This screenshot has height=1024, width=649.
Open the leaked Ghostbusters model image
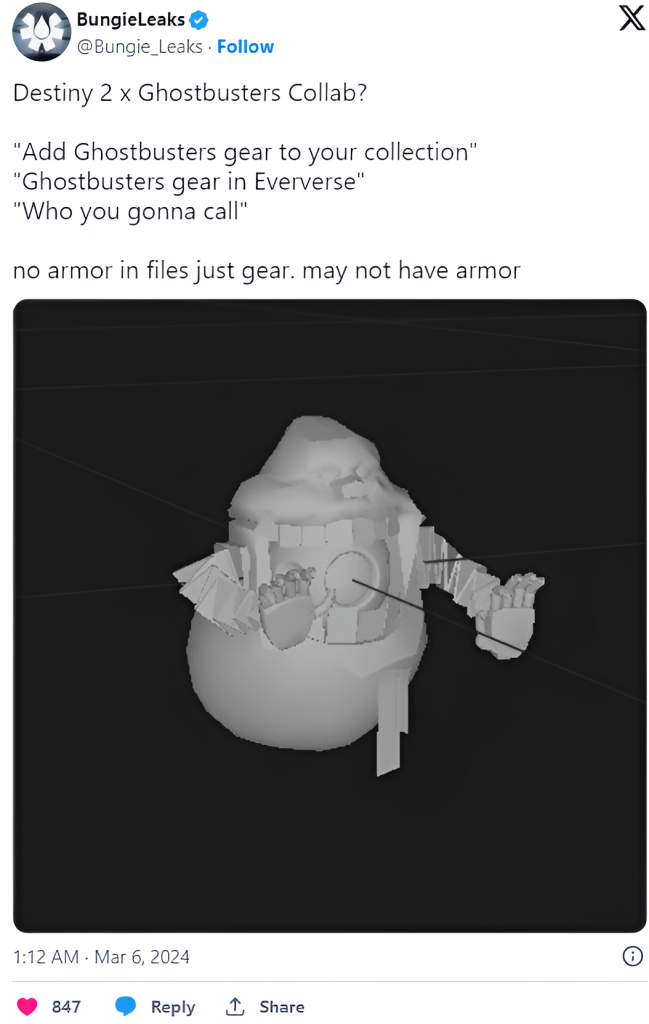(x=330, y=615)
